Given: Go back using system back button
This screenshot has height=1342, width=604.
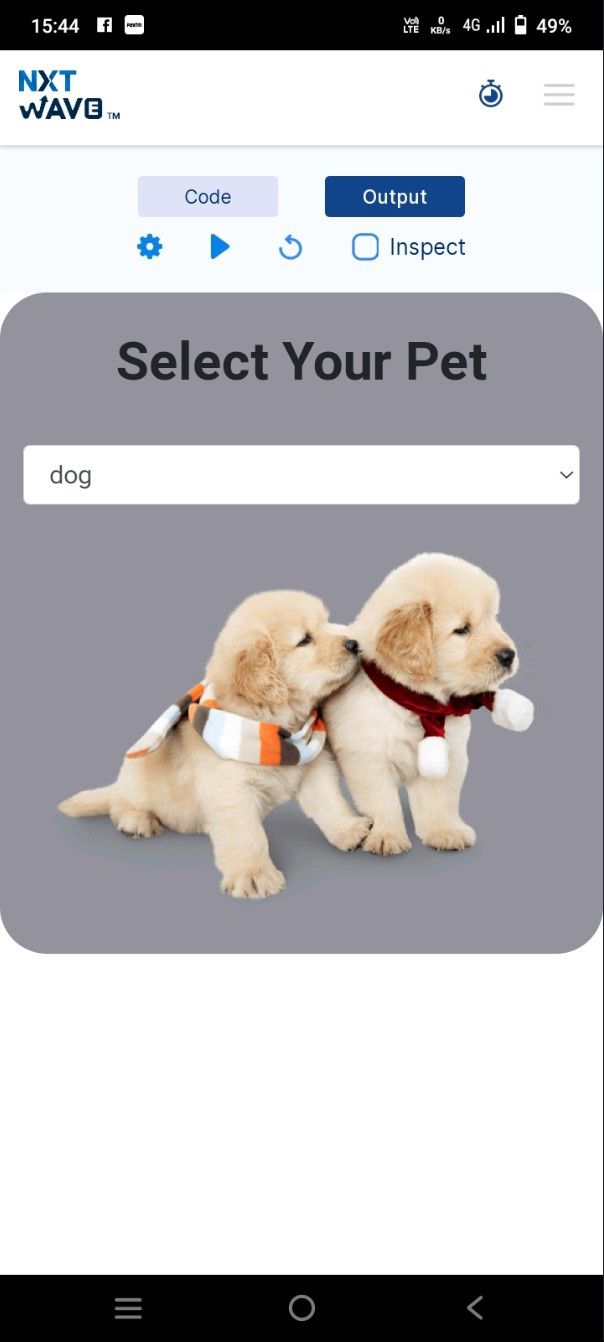Looking at the screenshot, I should point(475,1307).
